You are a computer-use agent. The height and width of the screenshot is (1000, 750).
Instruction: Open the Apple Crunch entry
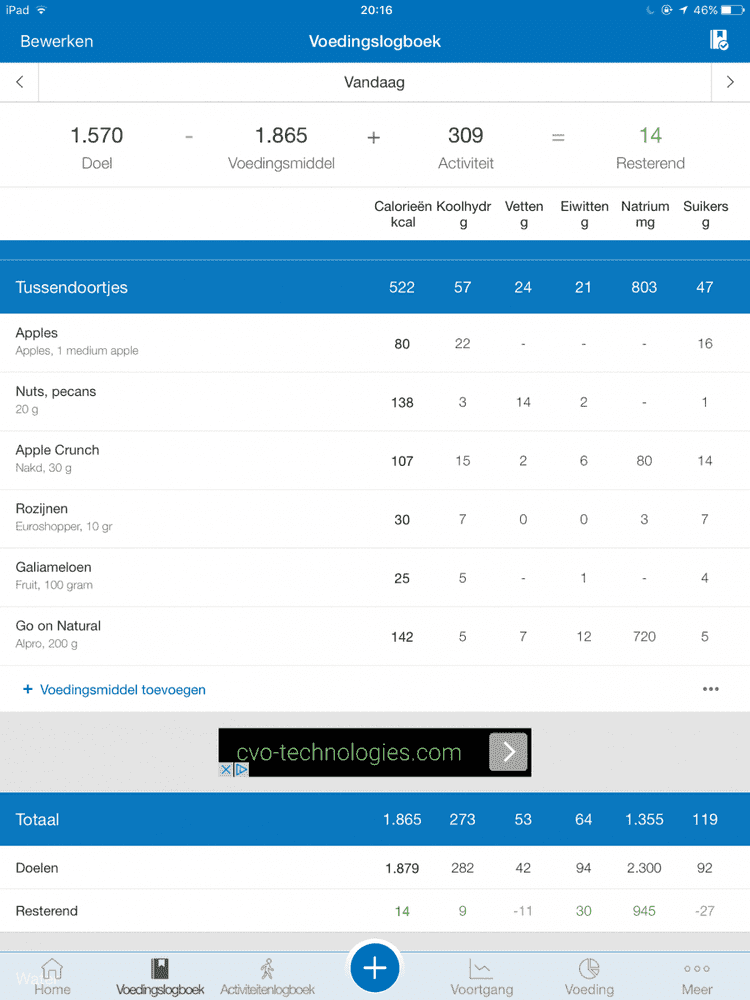(x=200, y=459)
